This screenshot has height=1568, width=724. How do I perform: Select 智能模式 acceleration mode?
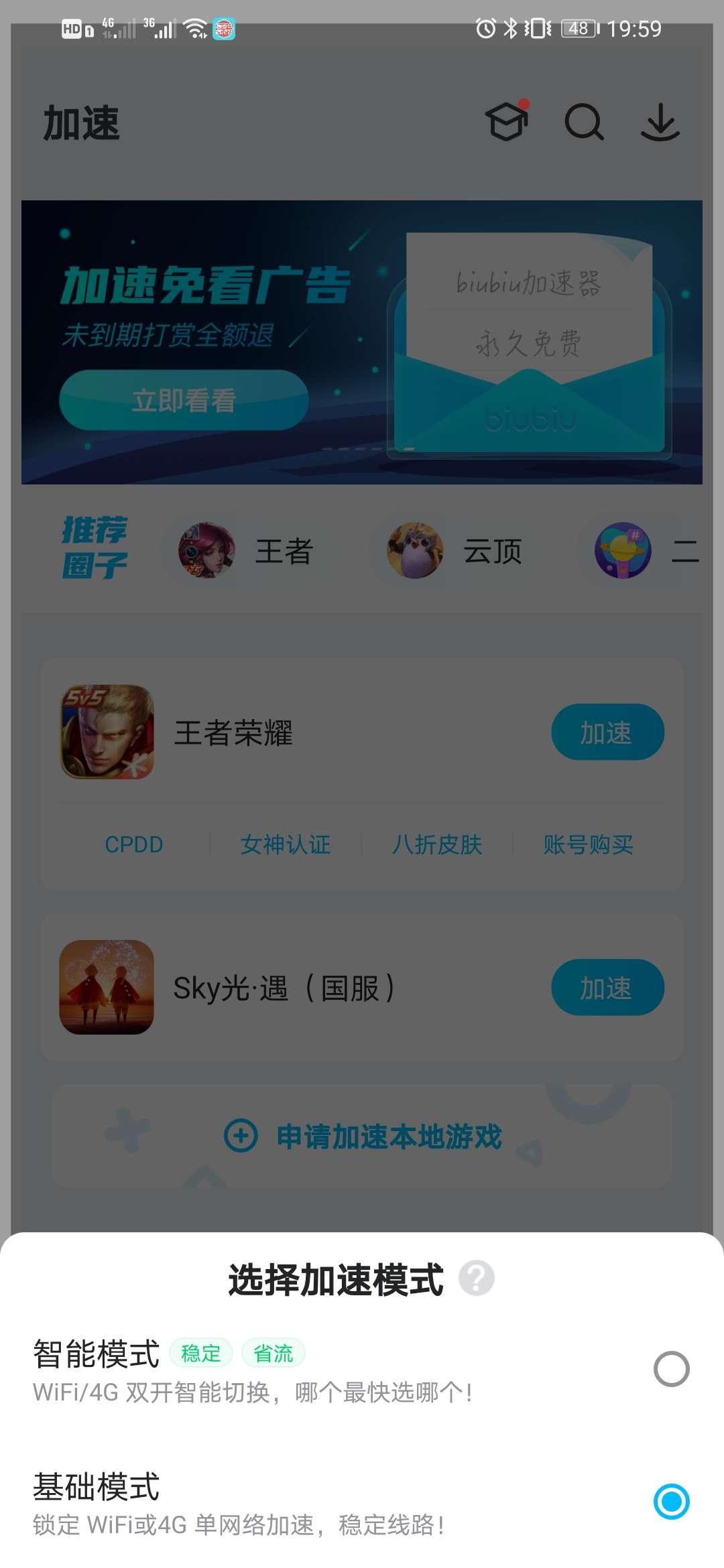671,1369
